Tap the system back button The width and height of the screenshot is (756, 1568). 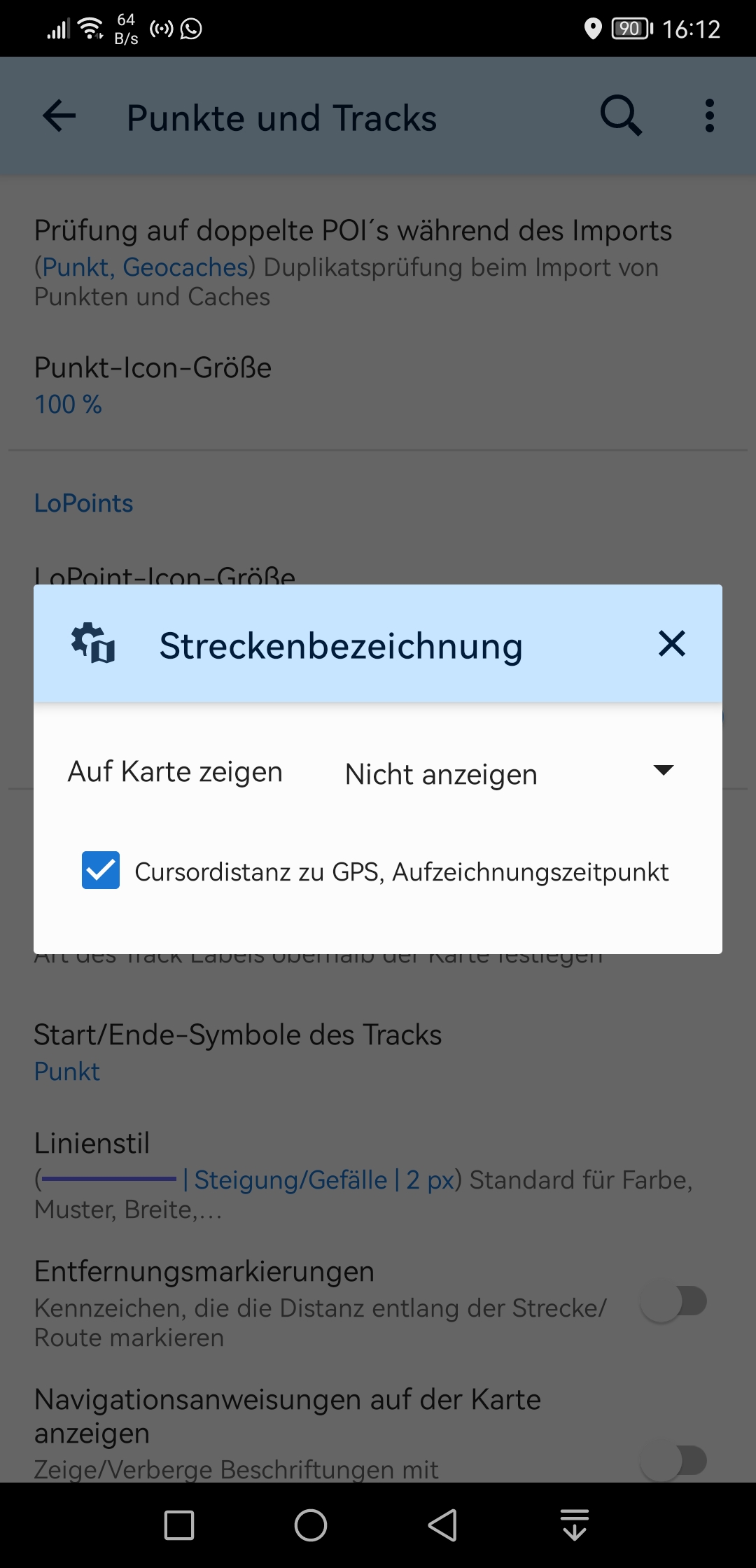tap(443, 1525)
